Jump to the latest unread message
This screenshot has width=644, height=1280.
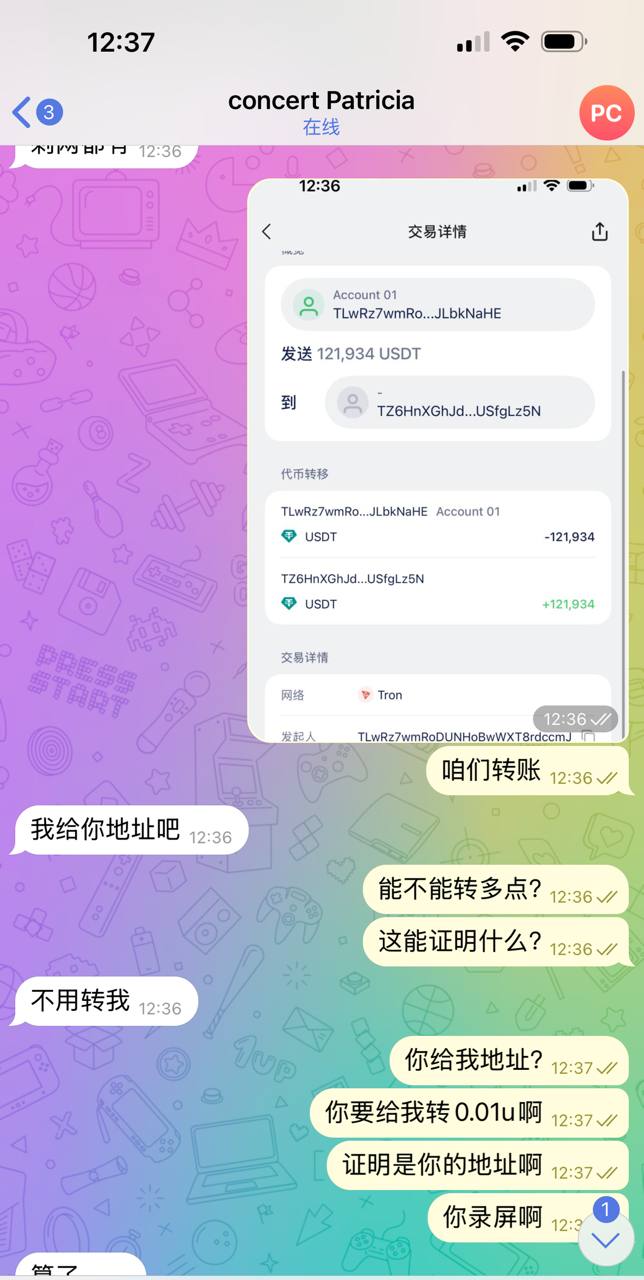(605, 1239)
